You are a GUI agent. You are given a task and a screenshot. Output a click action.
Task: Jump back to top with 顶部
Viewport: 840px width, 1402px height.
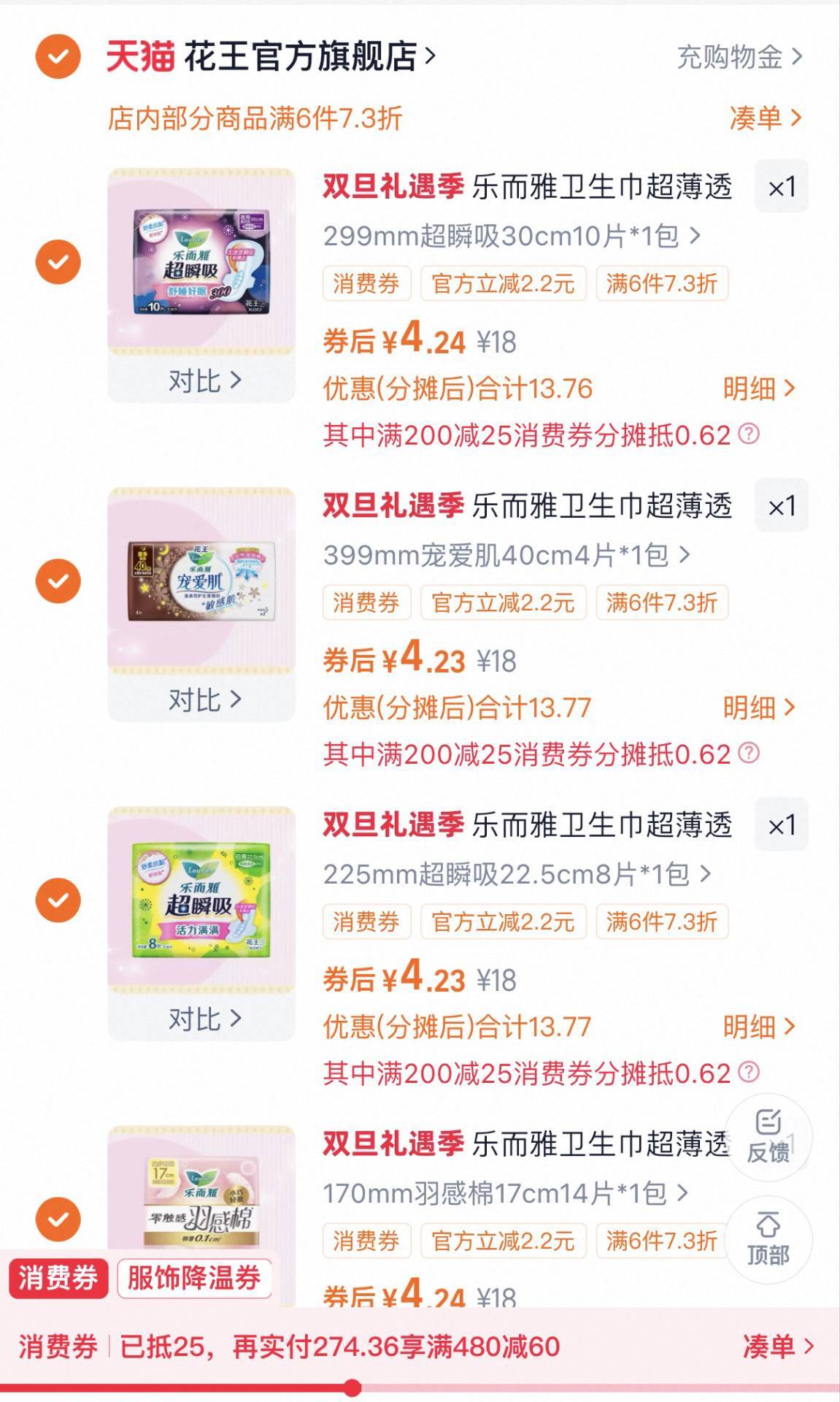pos(768,1239)
